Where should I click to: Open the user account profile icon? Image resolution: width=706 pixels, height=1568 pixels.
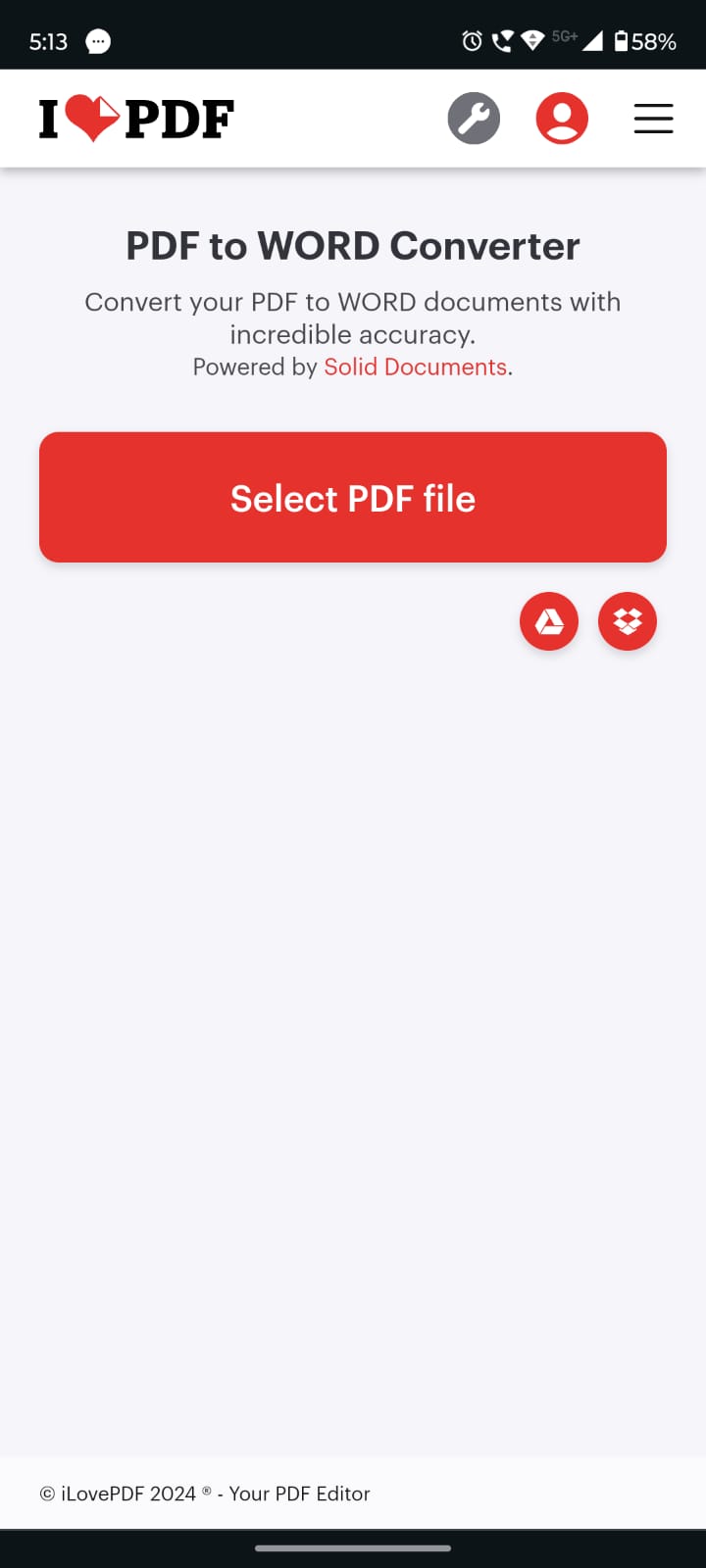click(562, 118)
